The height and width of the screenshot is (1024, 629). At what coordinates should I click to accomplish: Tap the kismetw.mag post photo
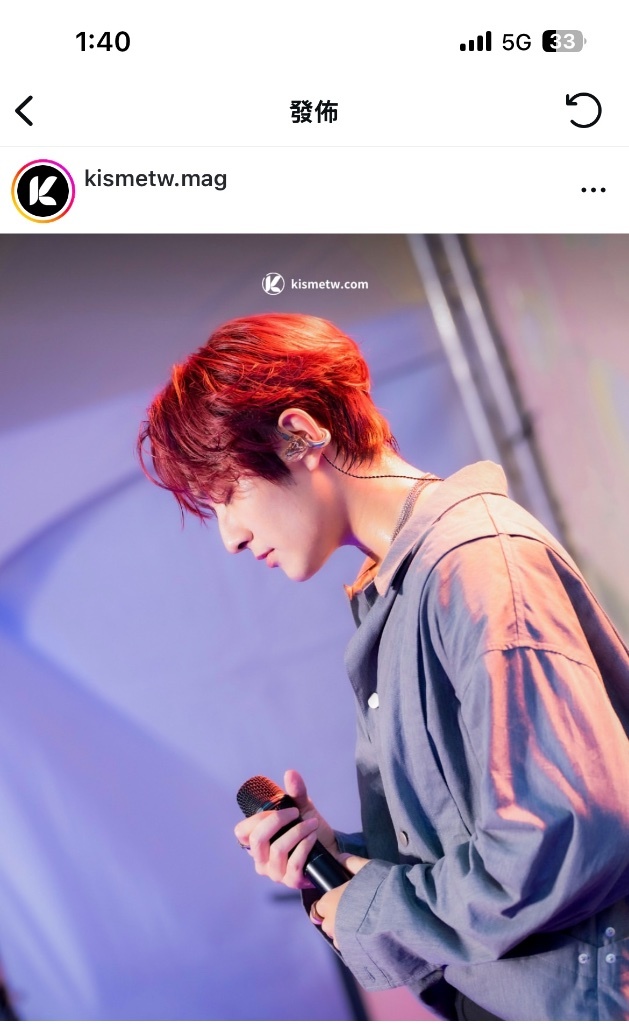pyautogui.click(x=314, y=628)
